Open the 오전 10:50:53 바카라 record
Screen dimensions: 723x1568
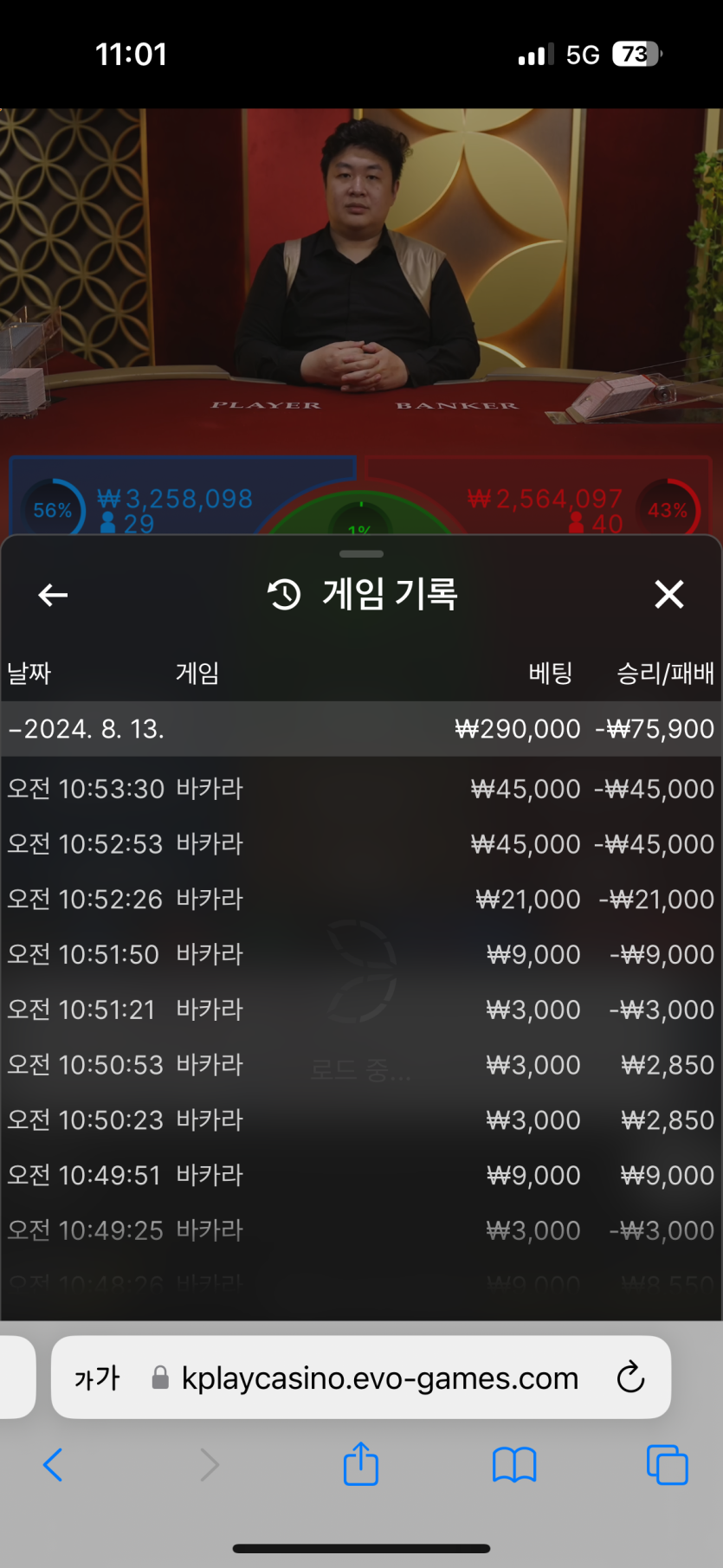click(x=360, y=1065)
